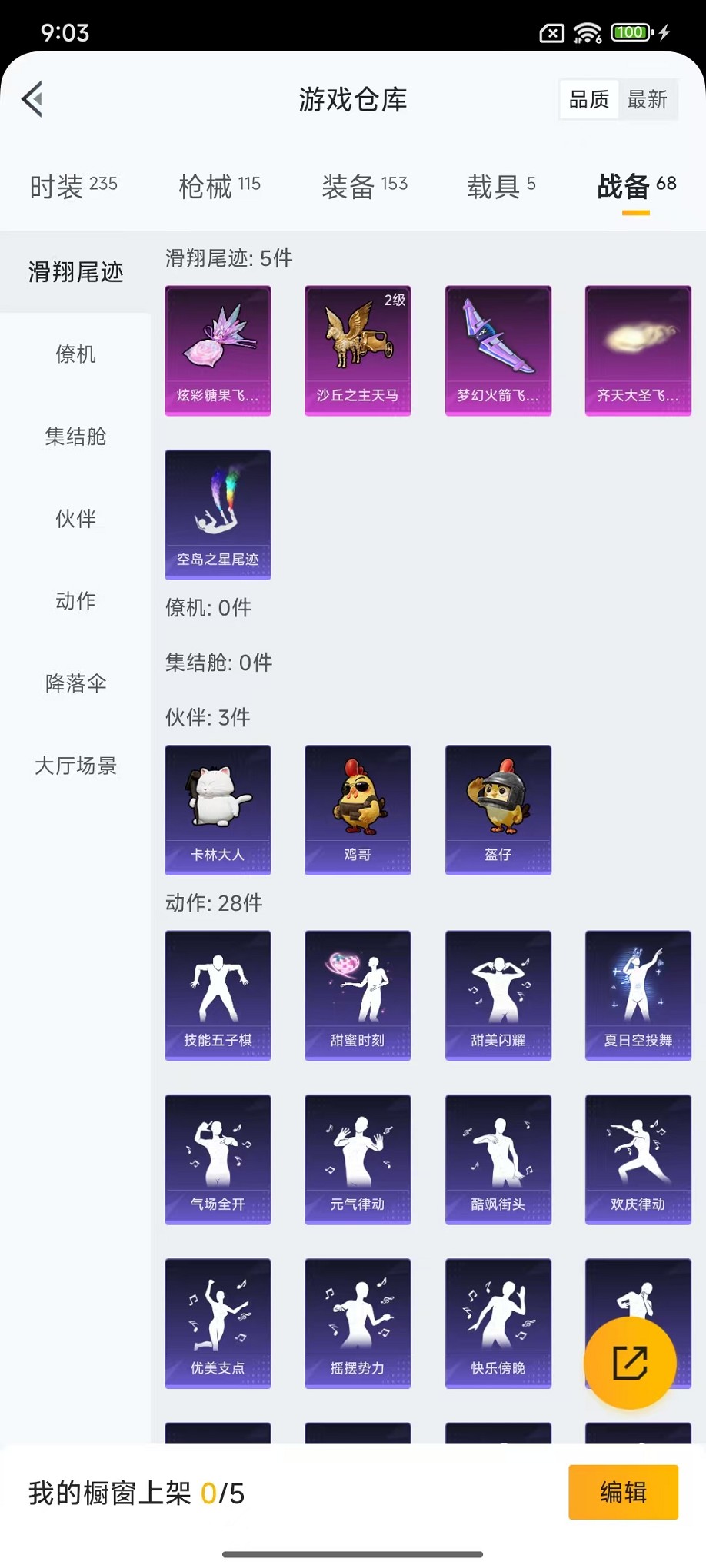Tap the 编辑 button
This screenshot has width=706, height=1568.
pyautogui.click(x=623, y=1492)
